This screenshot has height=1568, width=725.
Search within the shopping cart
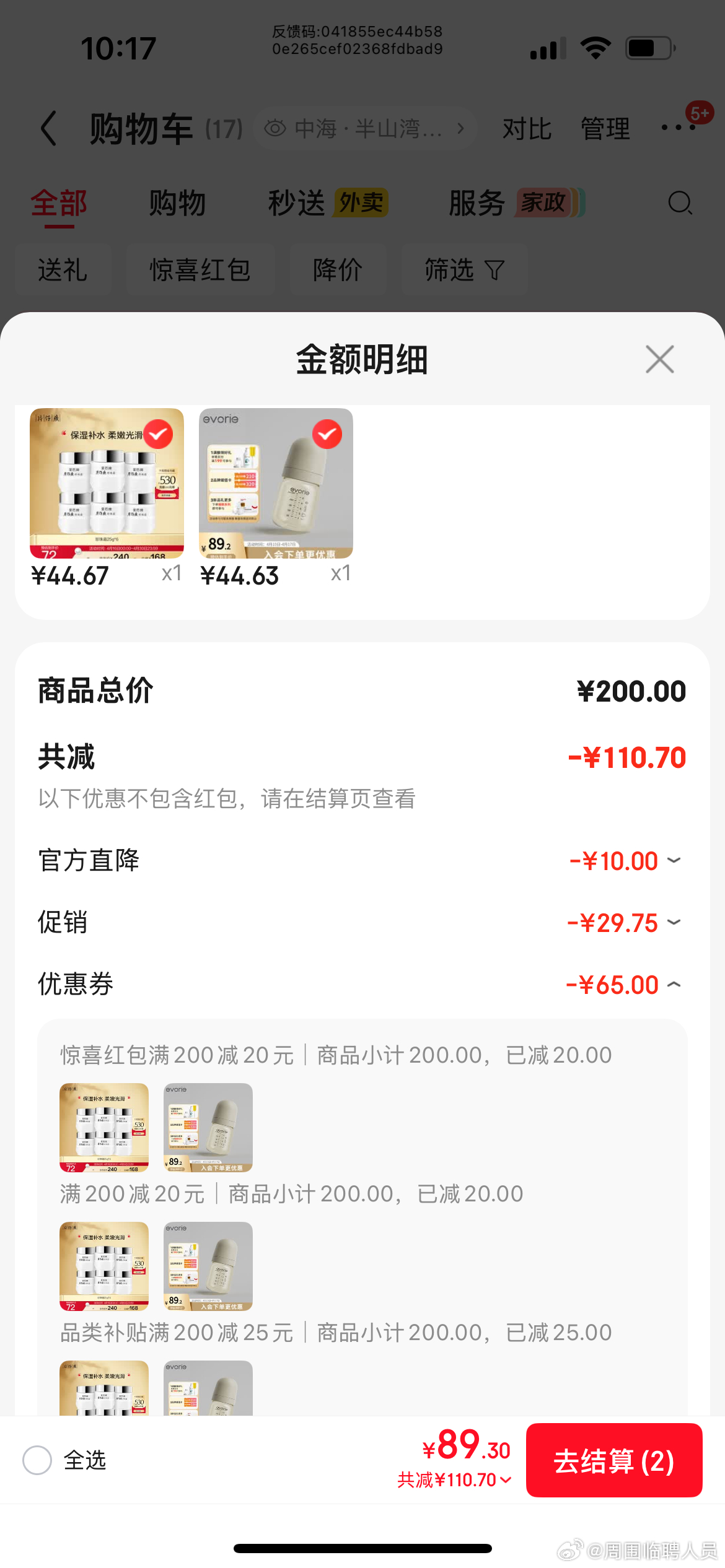coord(680,203)
